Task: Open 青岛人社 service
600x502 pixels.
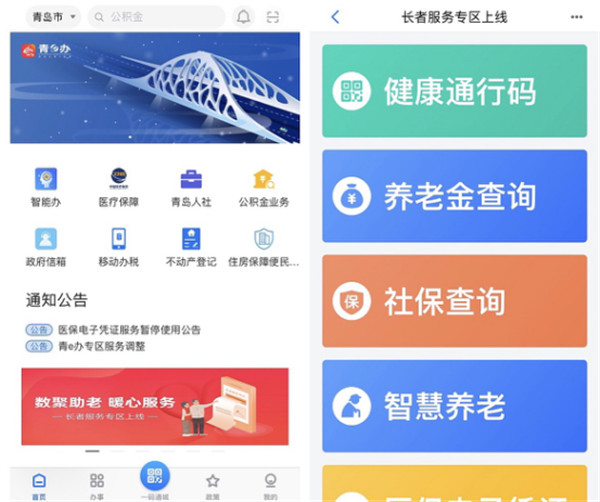Action: (x=190, y=187)
